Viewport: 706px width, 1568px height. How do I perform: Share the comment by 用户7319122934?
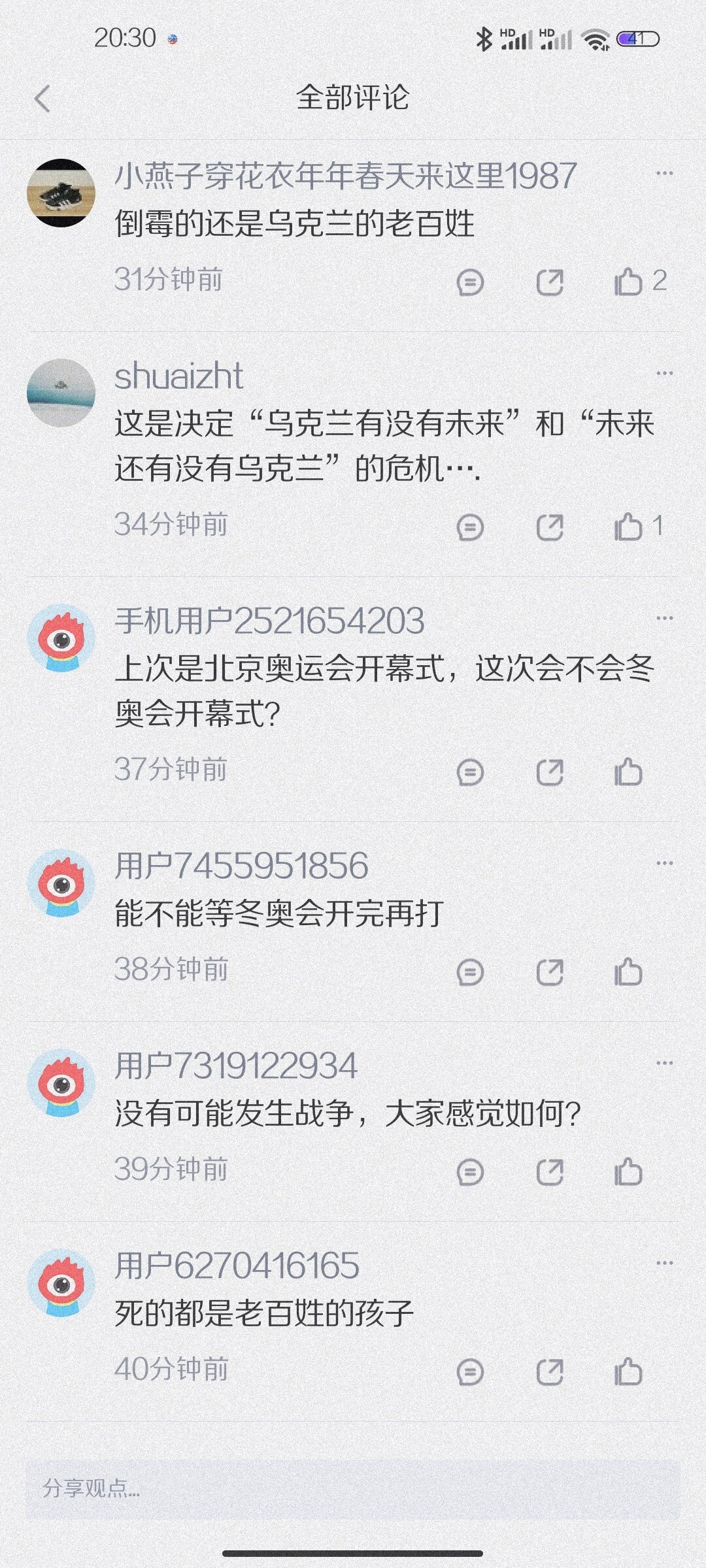549,1171
